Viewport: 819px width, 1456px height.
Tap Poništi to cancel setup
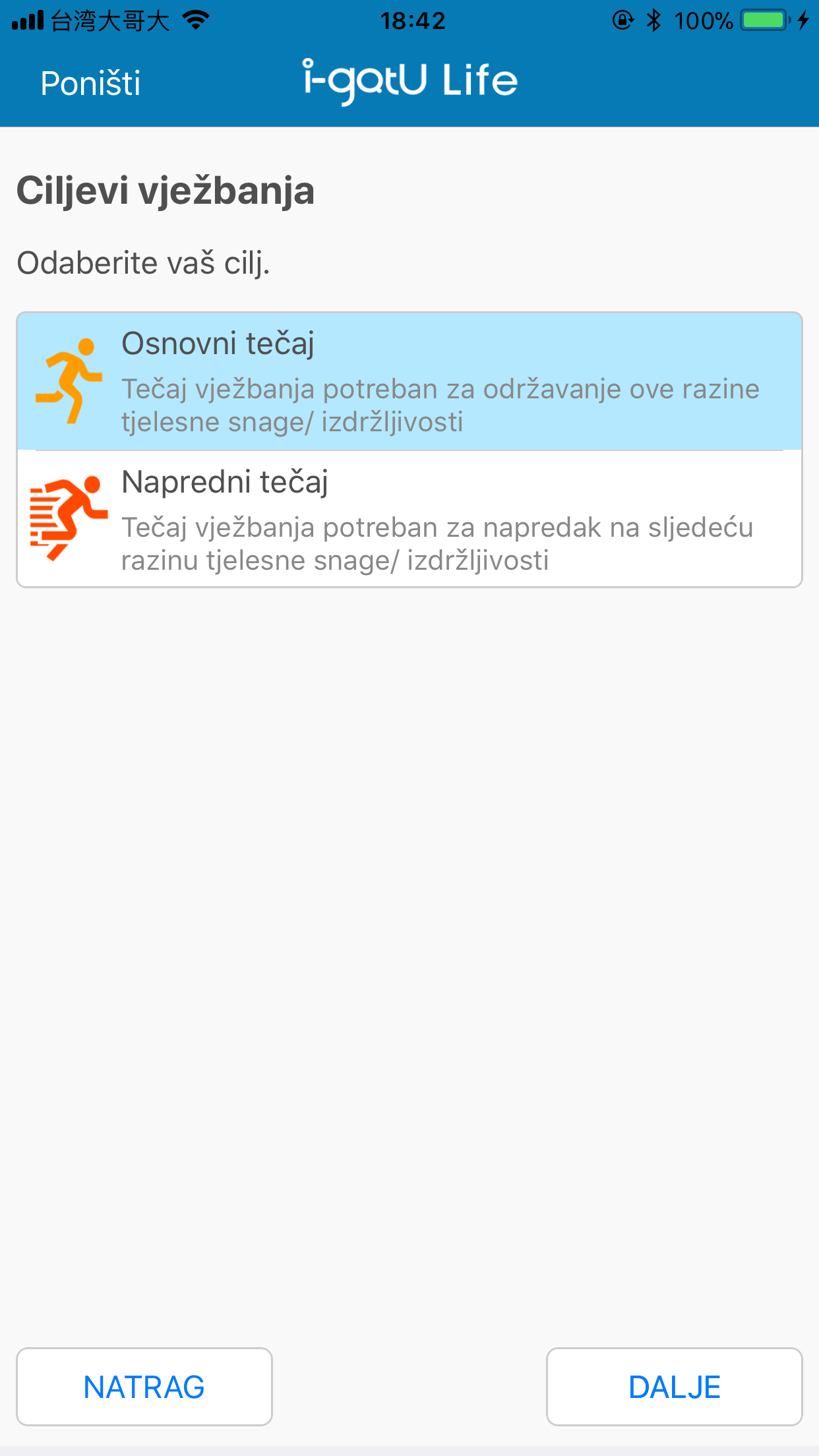[90, 84]
